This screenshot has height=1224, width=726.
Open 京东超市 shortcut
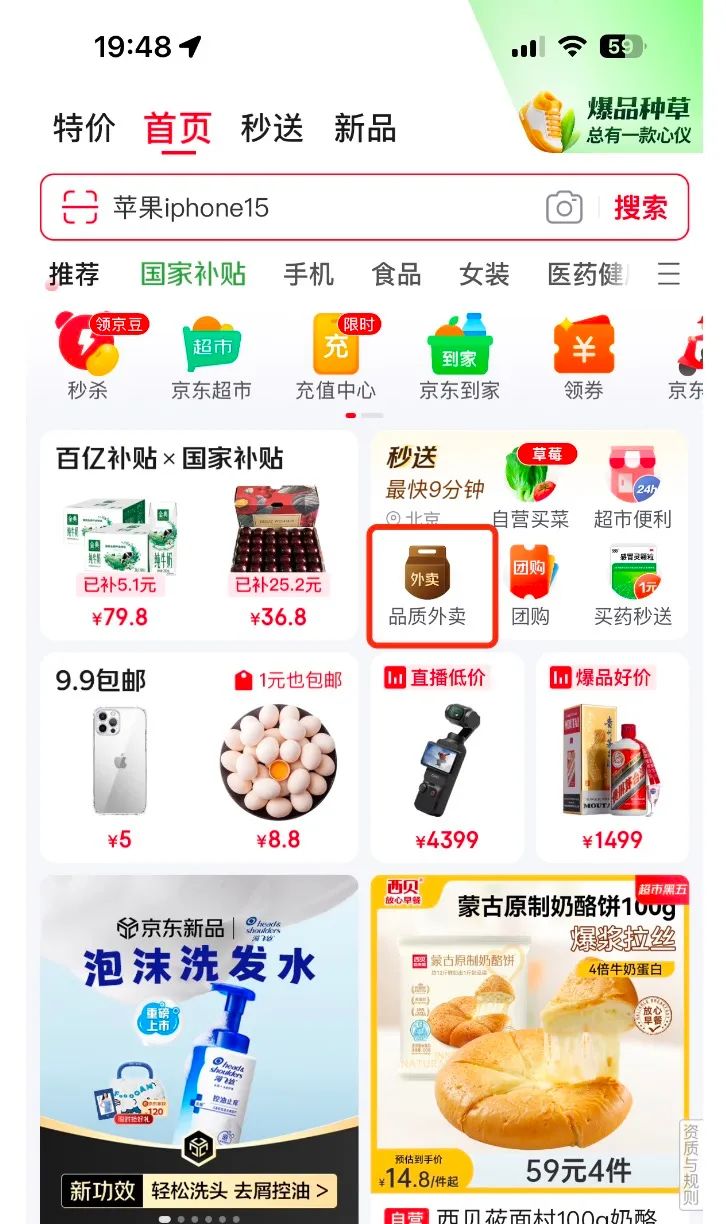[x=211, y=357]
